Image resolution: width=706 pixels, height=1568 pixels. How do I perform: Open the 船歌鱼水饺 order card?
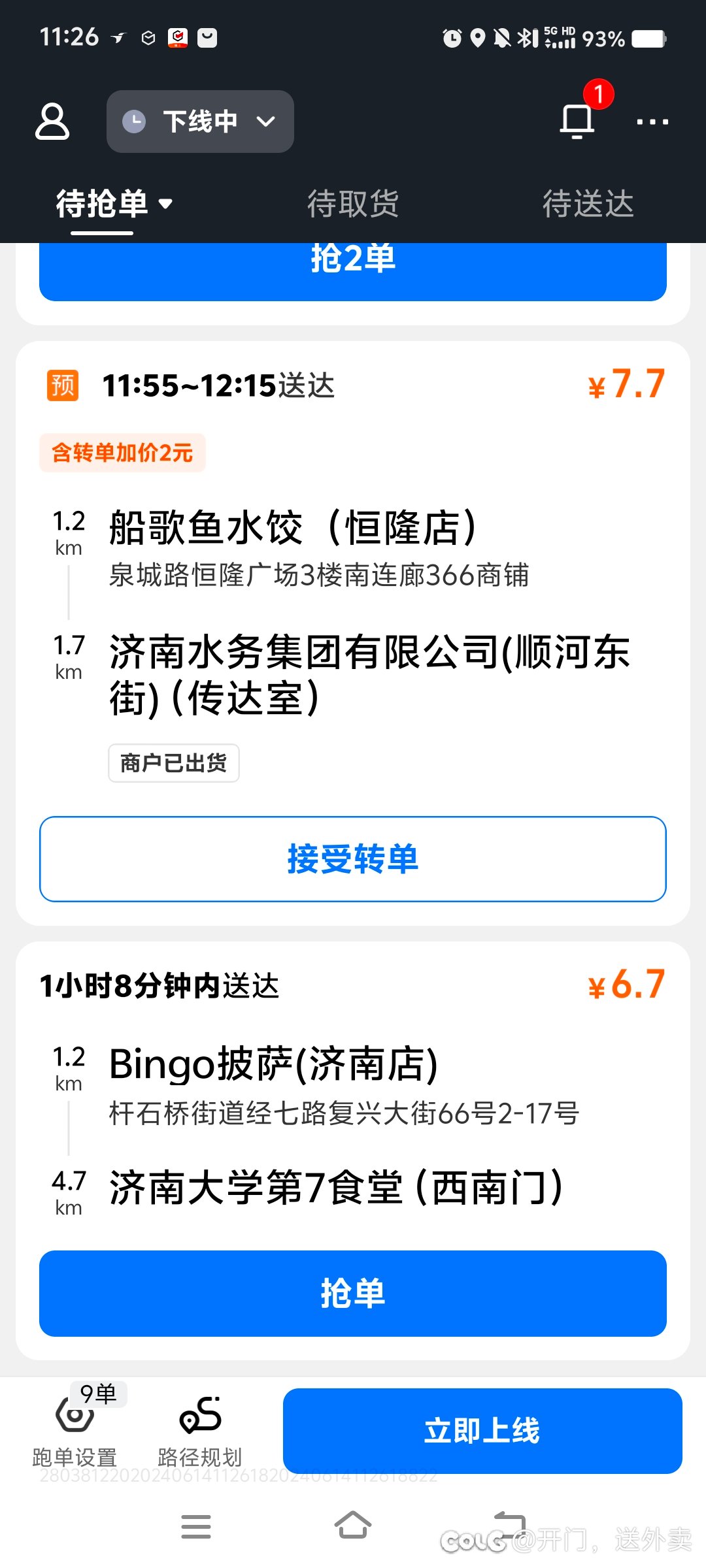click(353, 575)
